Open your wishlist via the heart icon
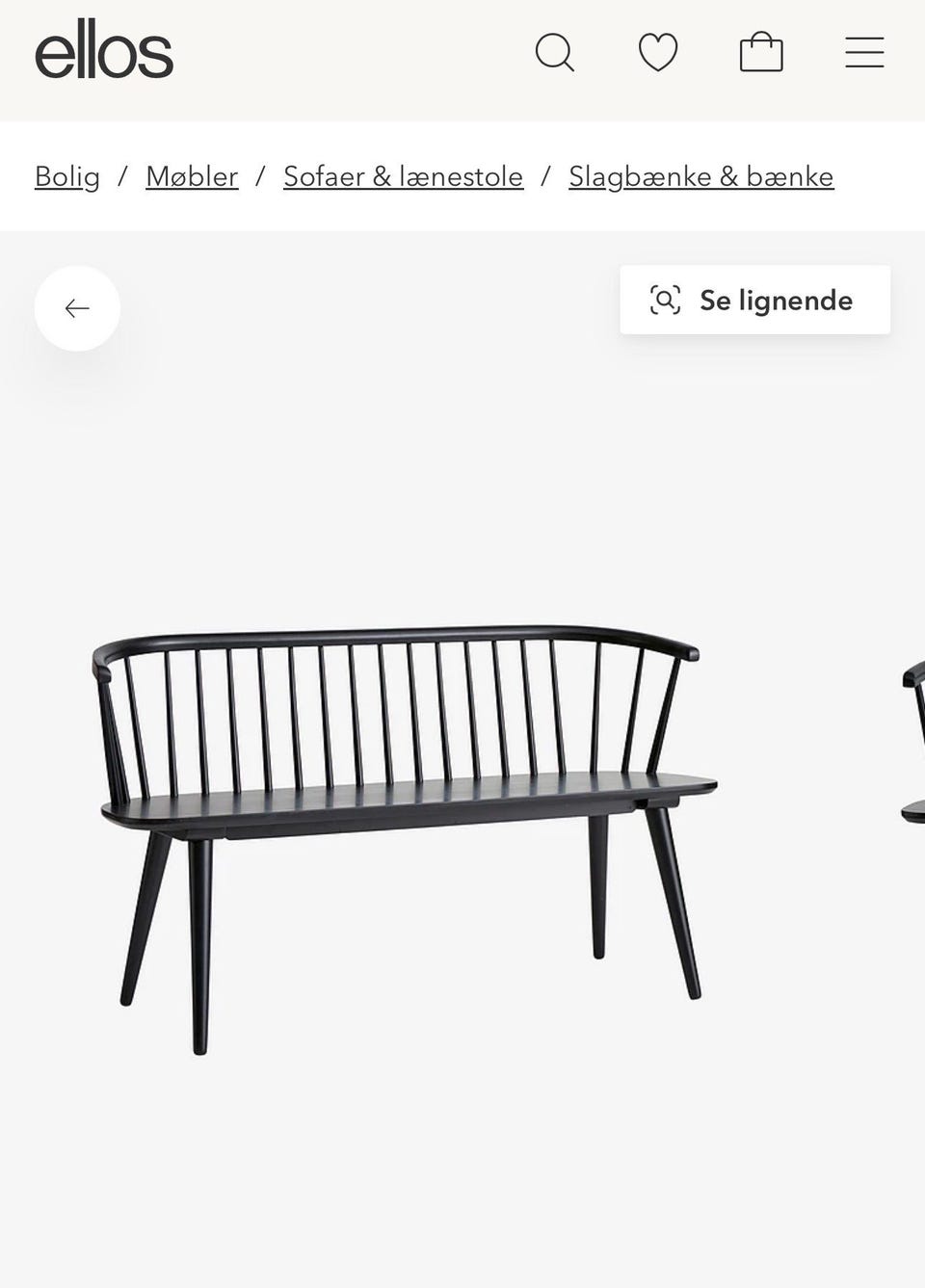The width and height of the screenshot is (925, 1288). (x=658, y=52)
